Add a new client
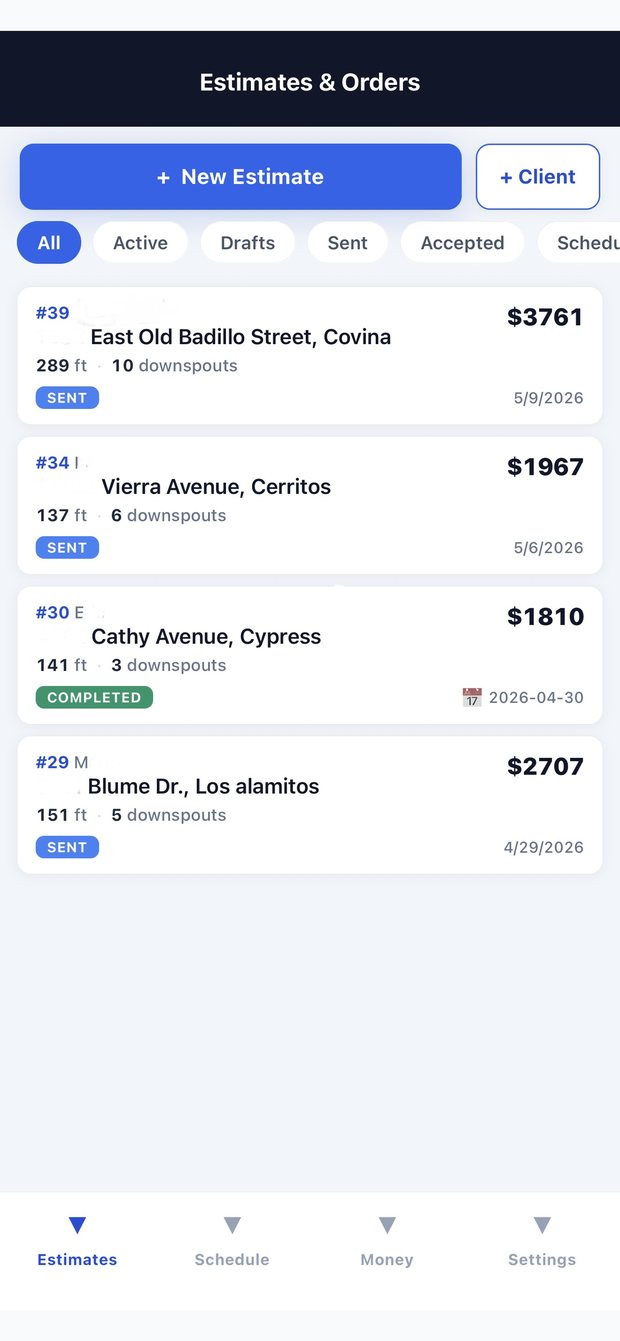620x1341 pixels. pyautogui.click(x=538, y=177)
